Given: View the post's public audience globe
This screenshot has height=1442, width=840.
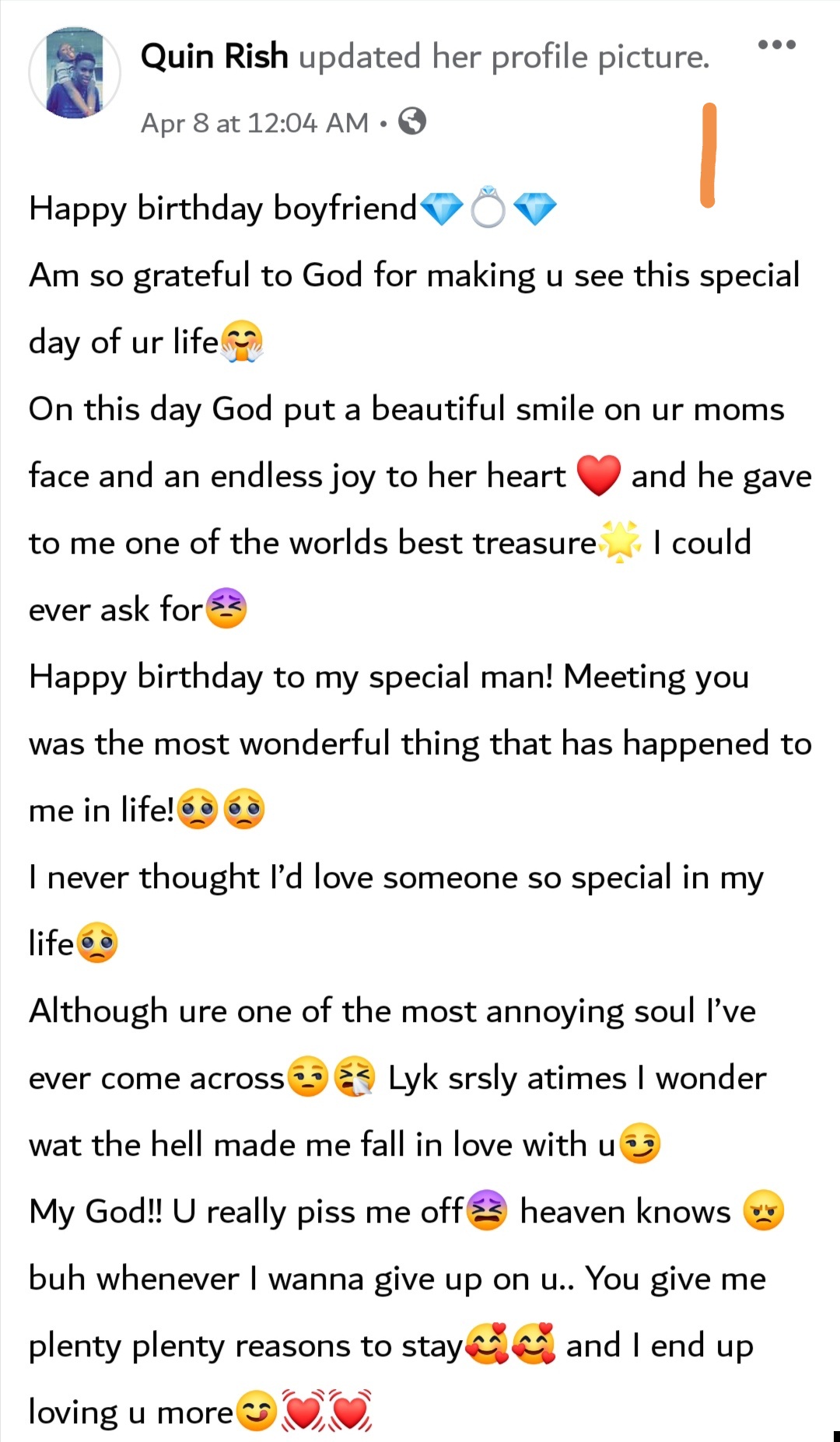Looking at the screenshot, I should (411, 121).
